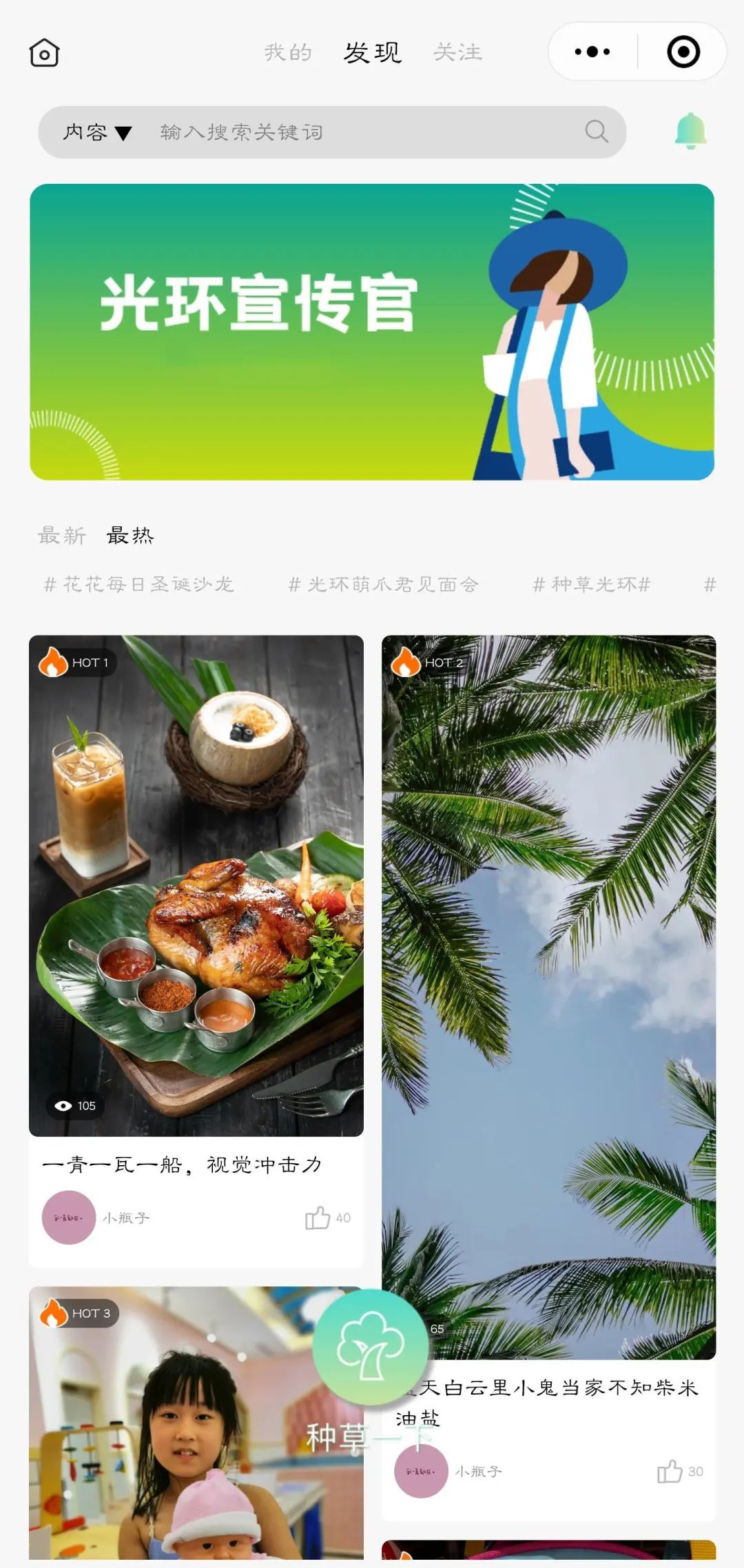Expand the 内容 search type dropdown
The width and height of the screenshot is (744, 1568).
[x=97, y=132]
